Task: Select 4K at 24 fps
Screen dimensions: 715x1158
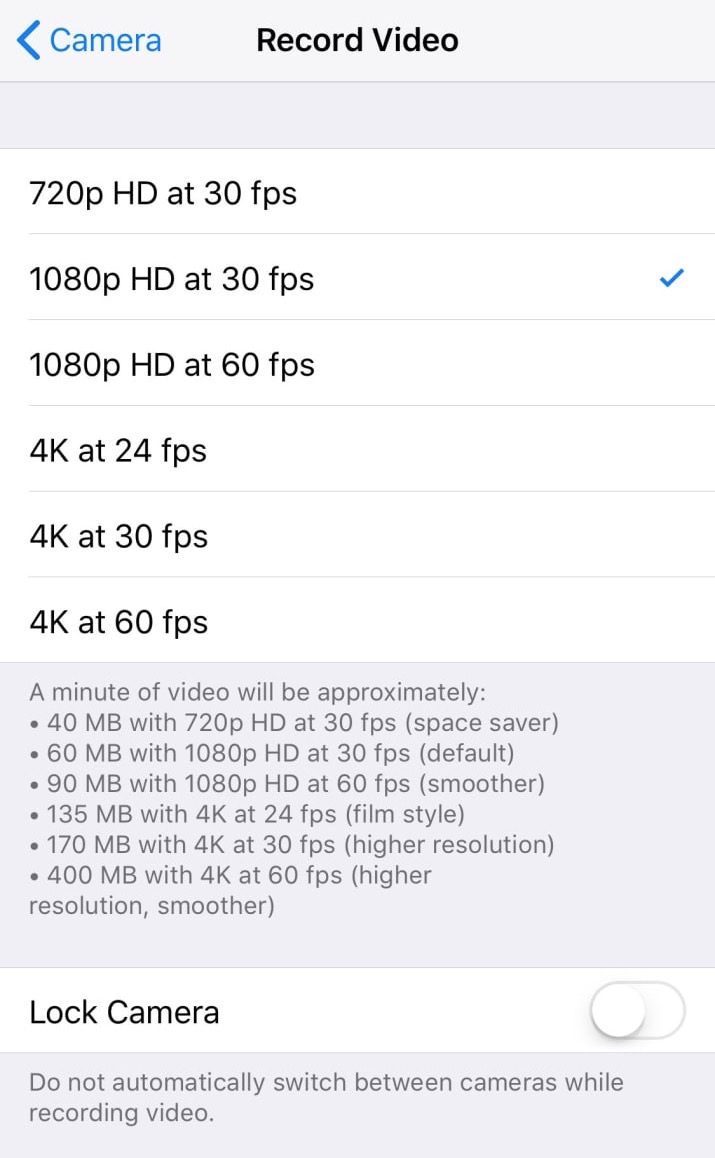Action: click(118, 450)
